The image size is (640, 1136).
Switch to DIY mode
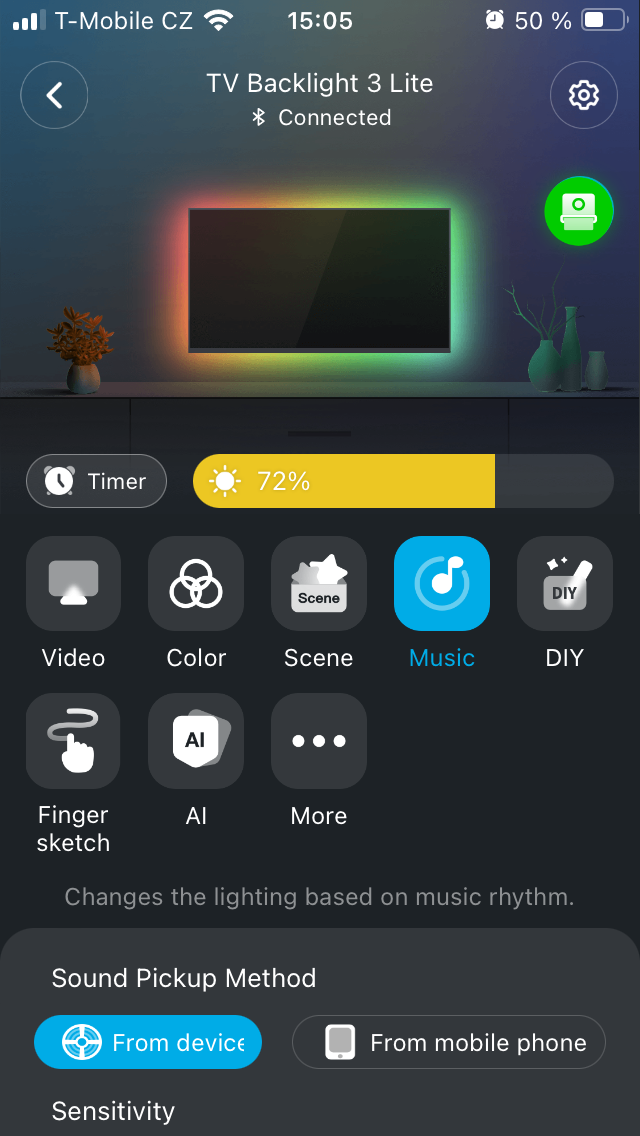[x=565, y=584]
